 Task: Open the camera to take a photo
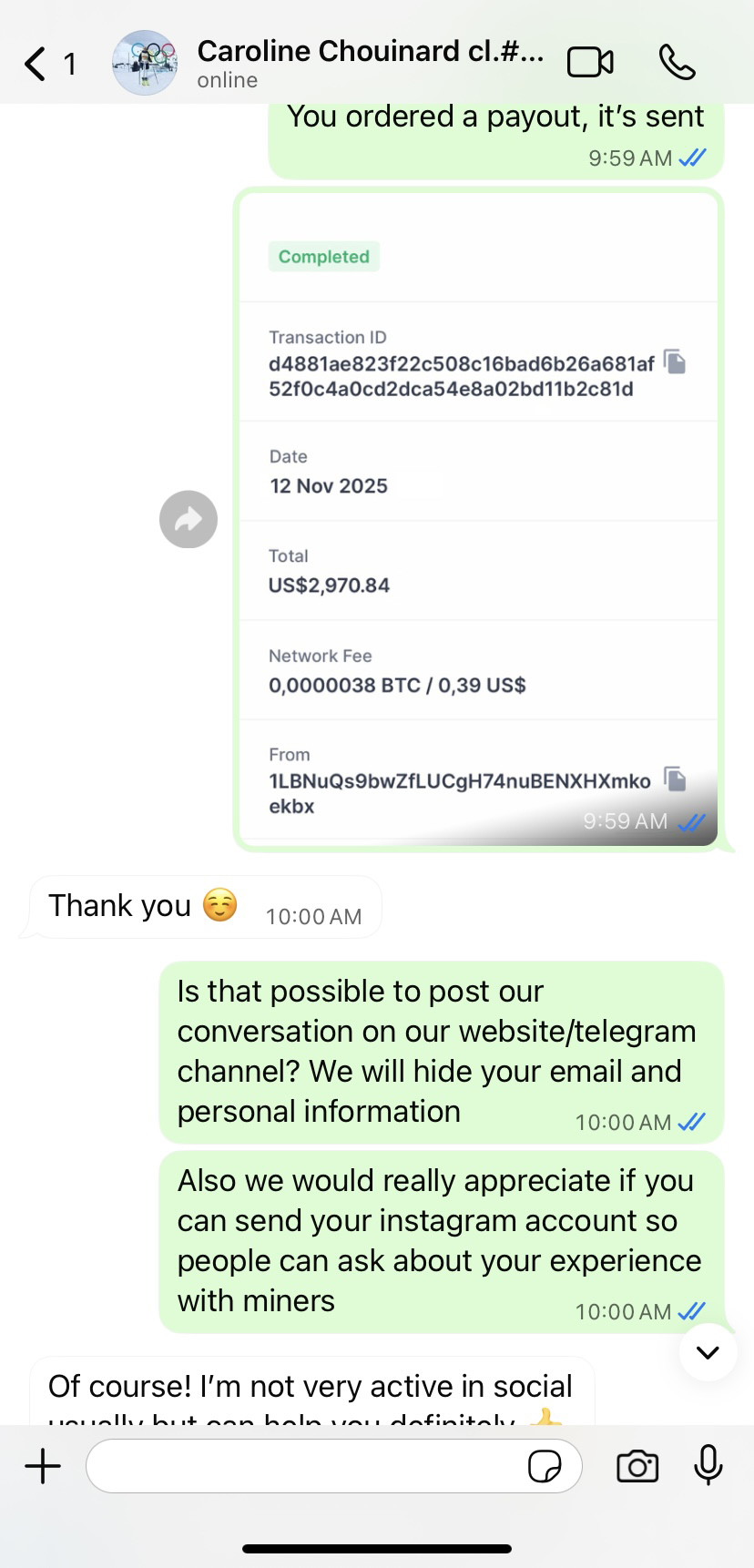tap(637, 1466)
